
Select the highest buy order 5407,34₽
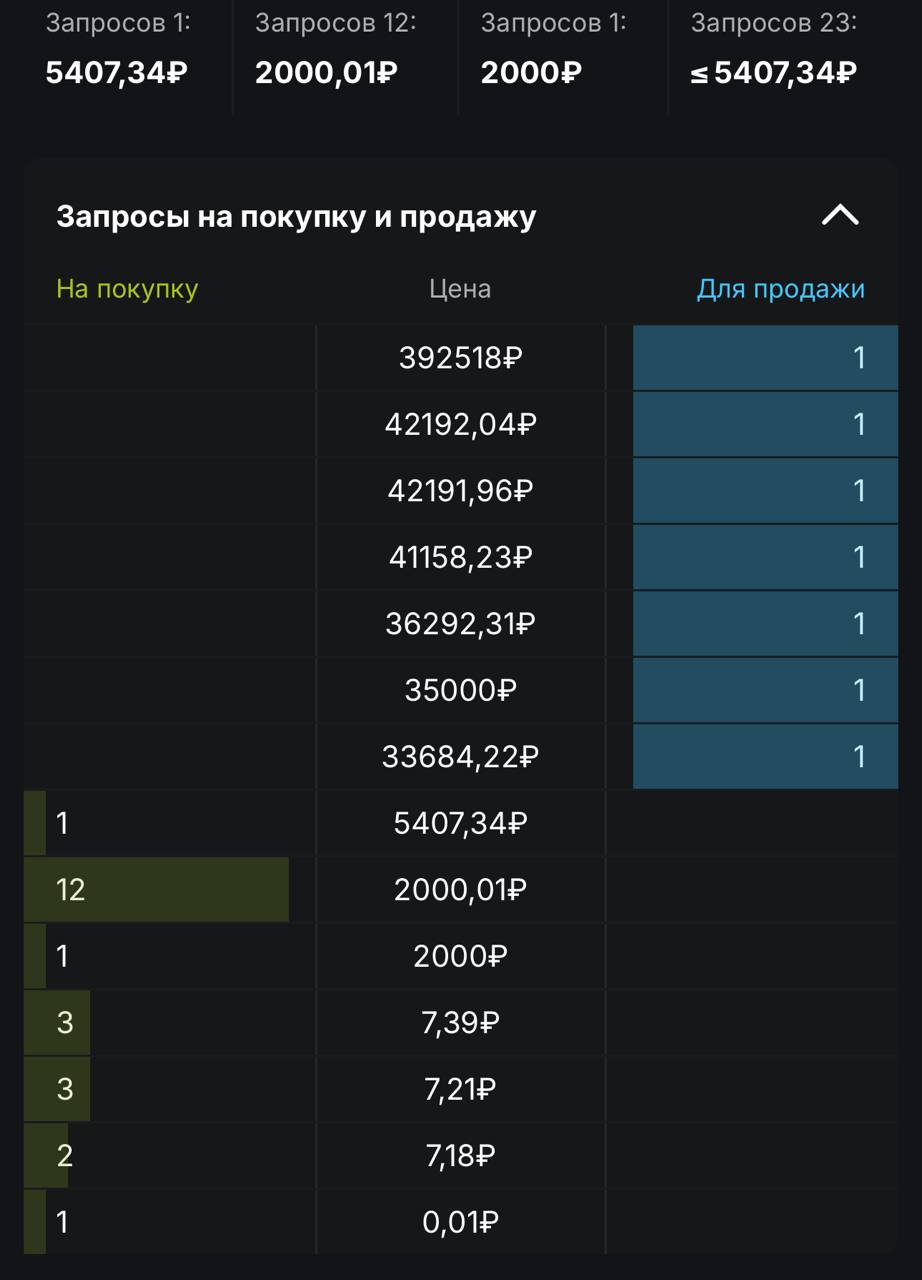click(460, 822)
